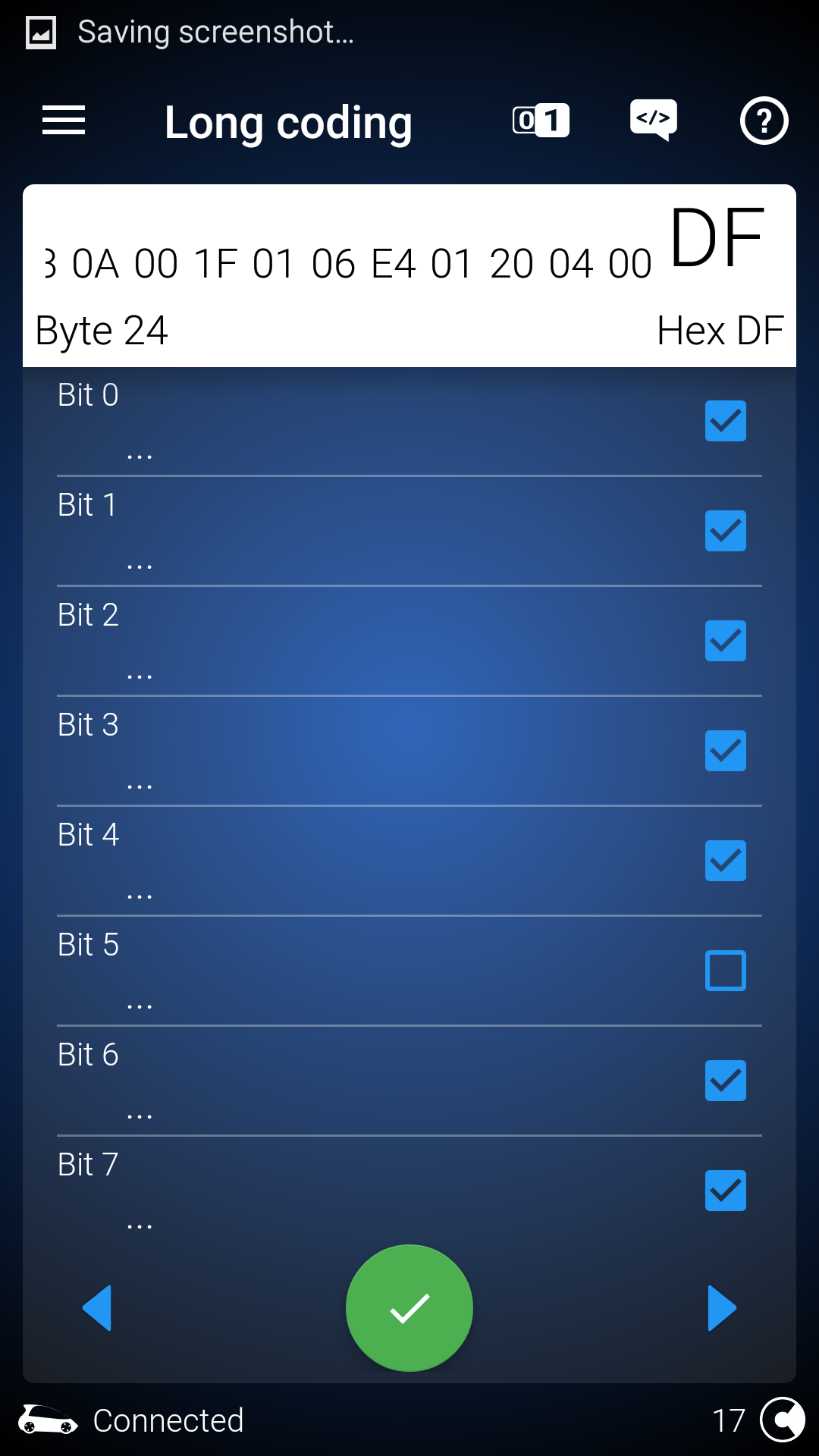Uncheck the Bit 3 checkbox
Image resolution: width=819 pixels, height=1456 pixels.
[726, 751]
